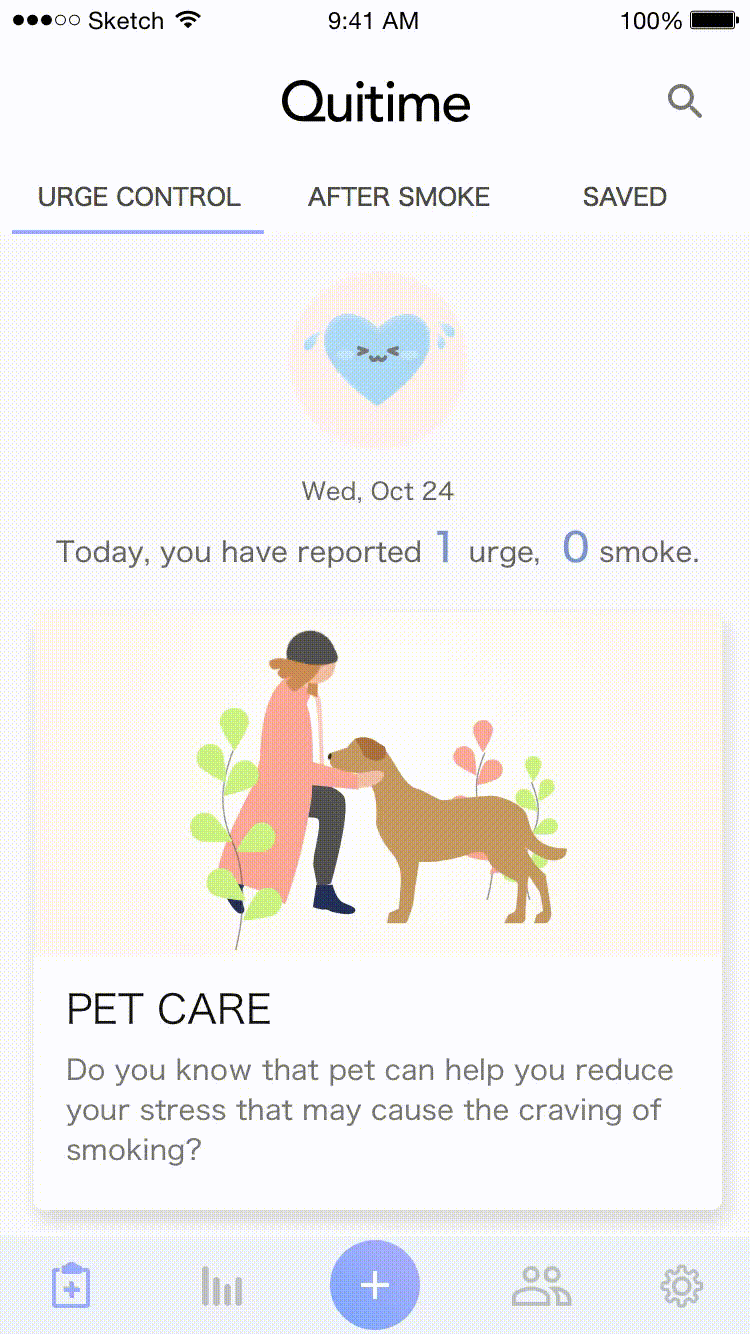Open the statistics bar chart tab

click(x=222, y=1286)
